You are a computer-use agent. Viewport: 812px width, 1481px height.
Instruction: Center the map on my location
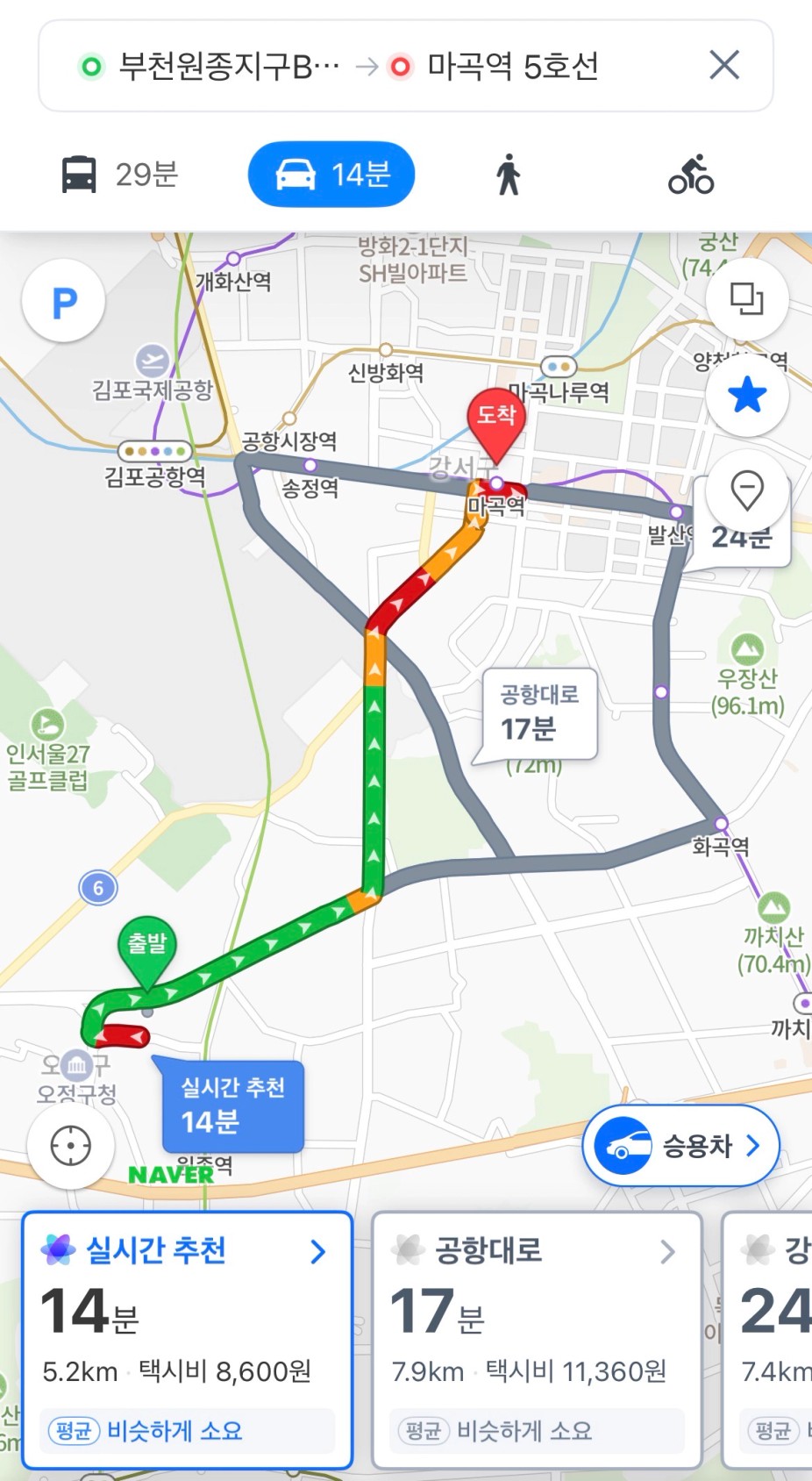tap(71, 1146)
